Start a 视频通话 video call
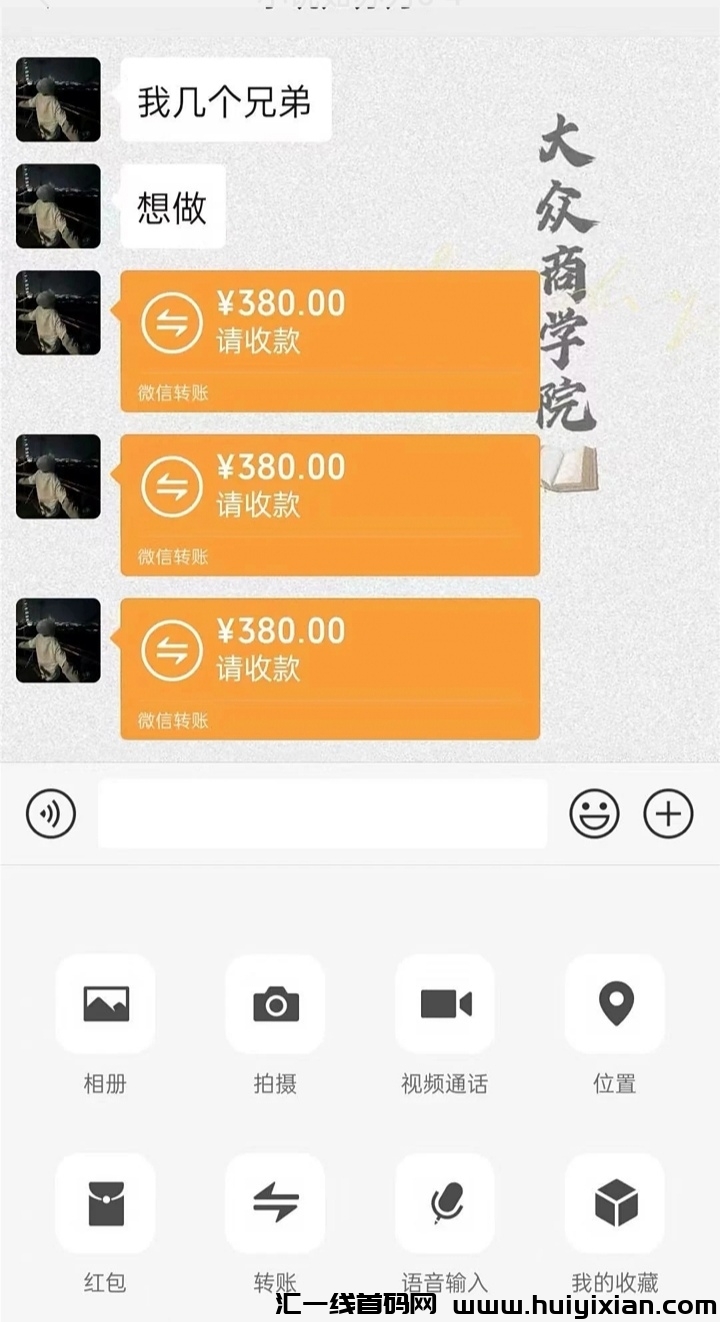Screen dimensions: 720x1322 (445, 1003)
